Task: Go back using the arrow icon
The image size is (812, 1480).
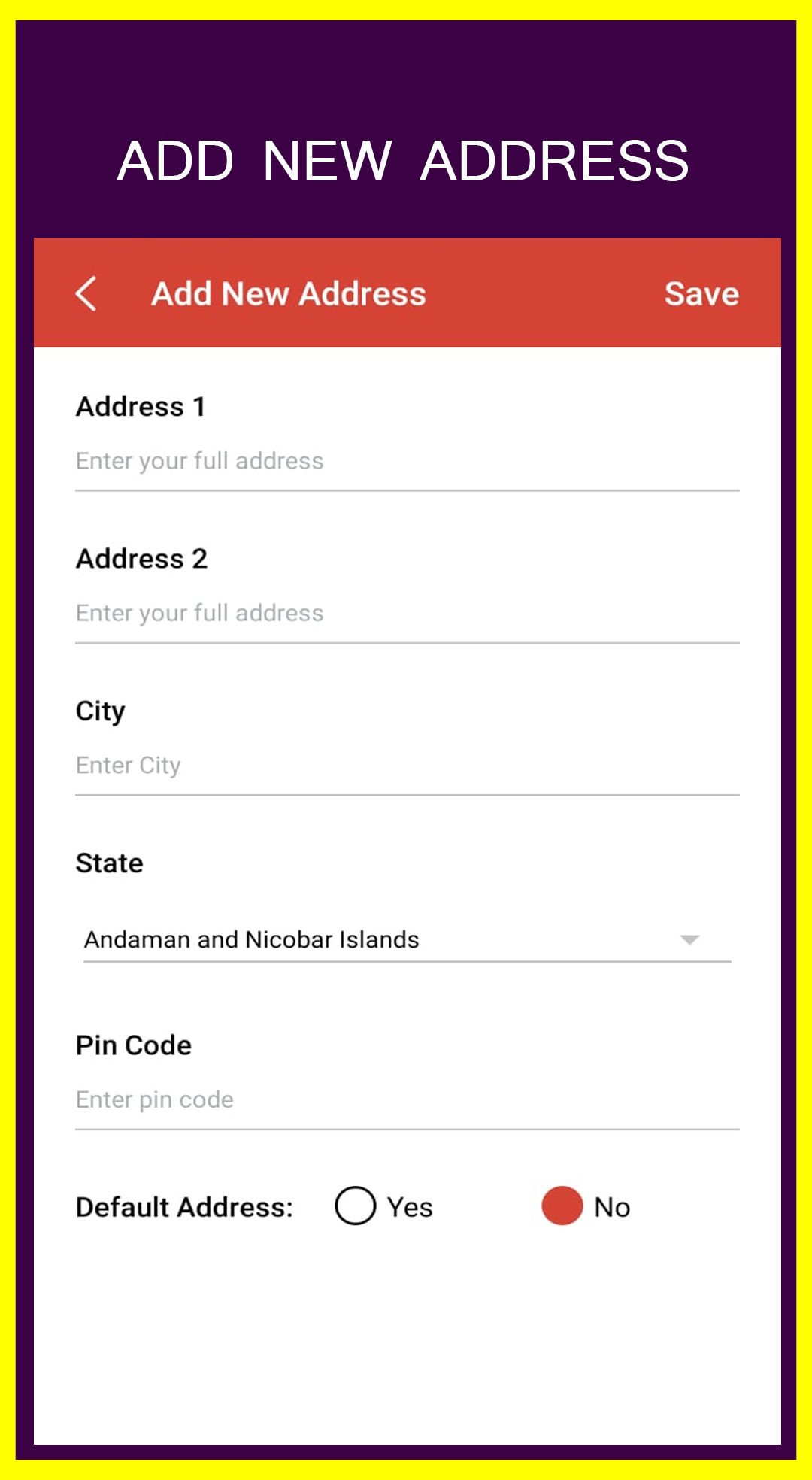Action: pos(86,293)
